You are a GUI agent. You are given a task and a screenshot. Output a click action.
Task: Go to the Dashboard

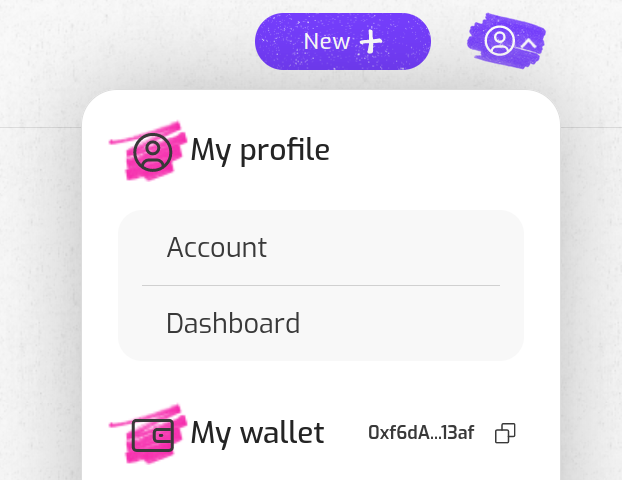(233, 323)
